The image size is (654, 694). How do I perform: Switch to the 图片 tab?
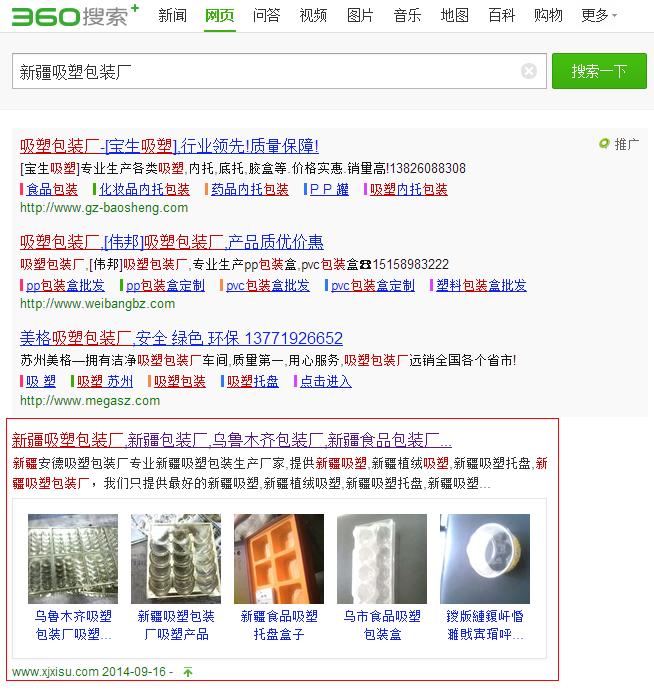(x=360, y=15)
